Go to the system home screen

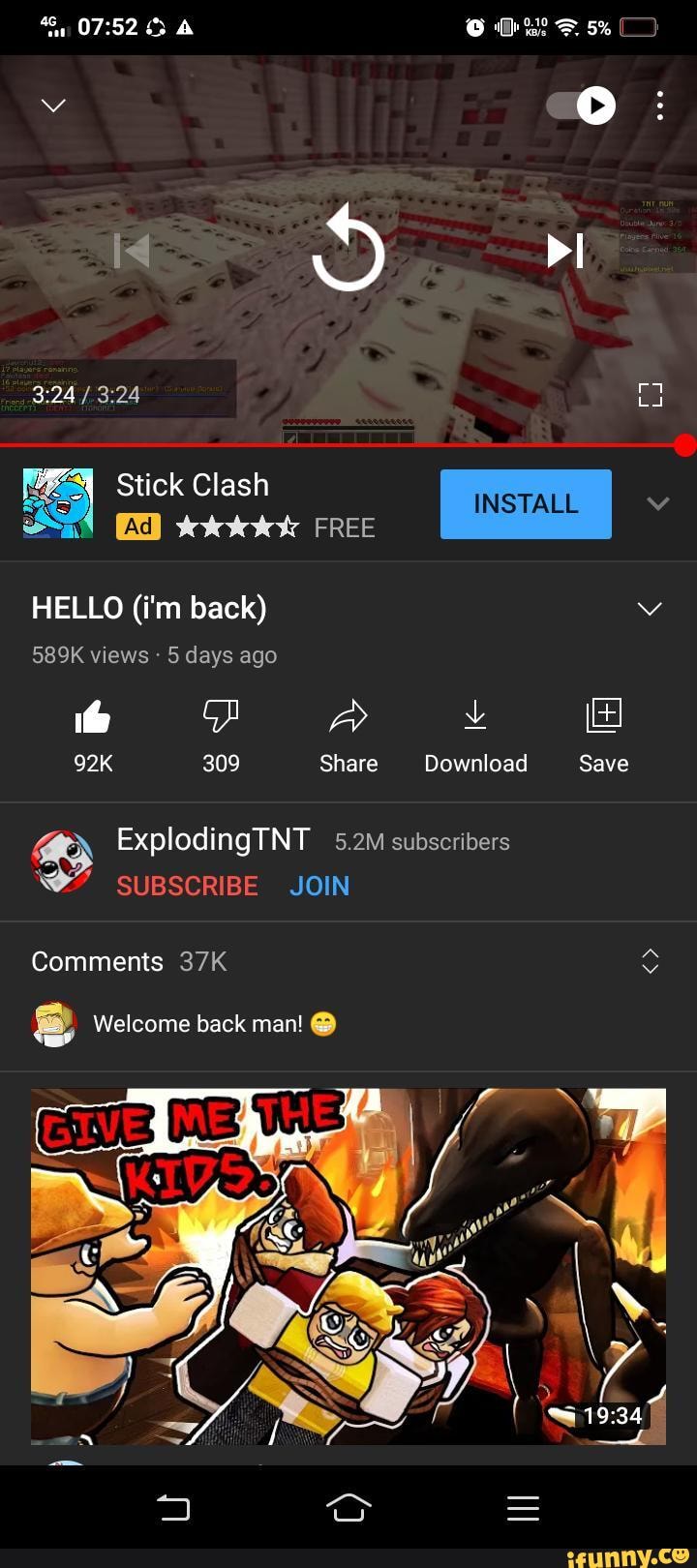point(348,1507)
